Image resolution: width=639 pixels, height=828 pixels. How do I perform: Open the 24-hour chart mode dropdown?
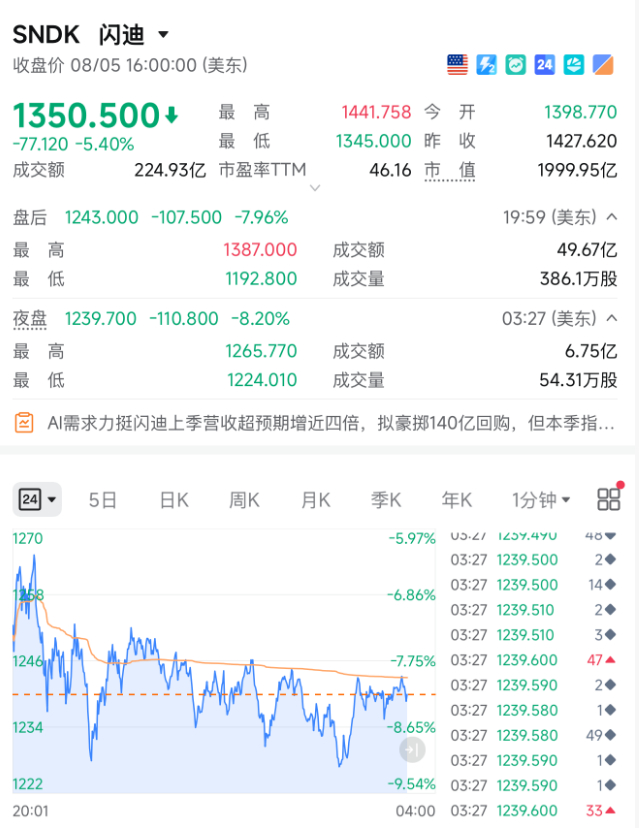pos(37,500)
